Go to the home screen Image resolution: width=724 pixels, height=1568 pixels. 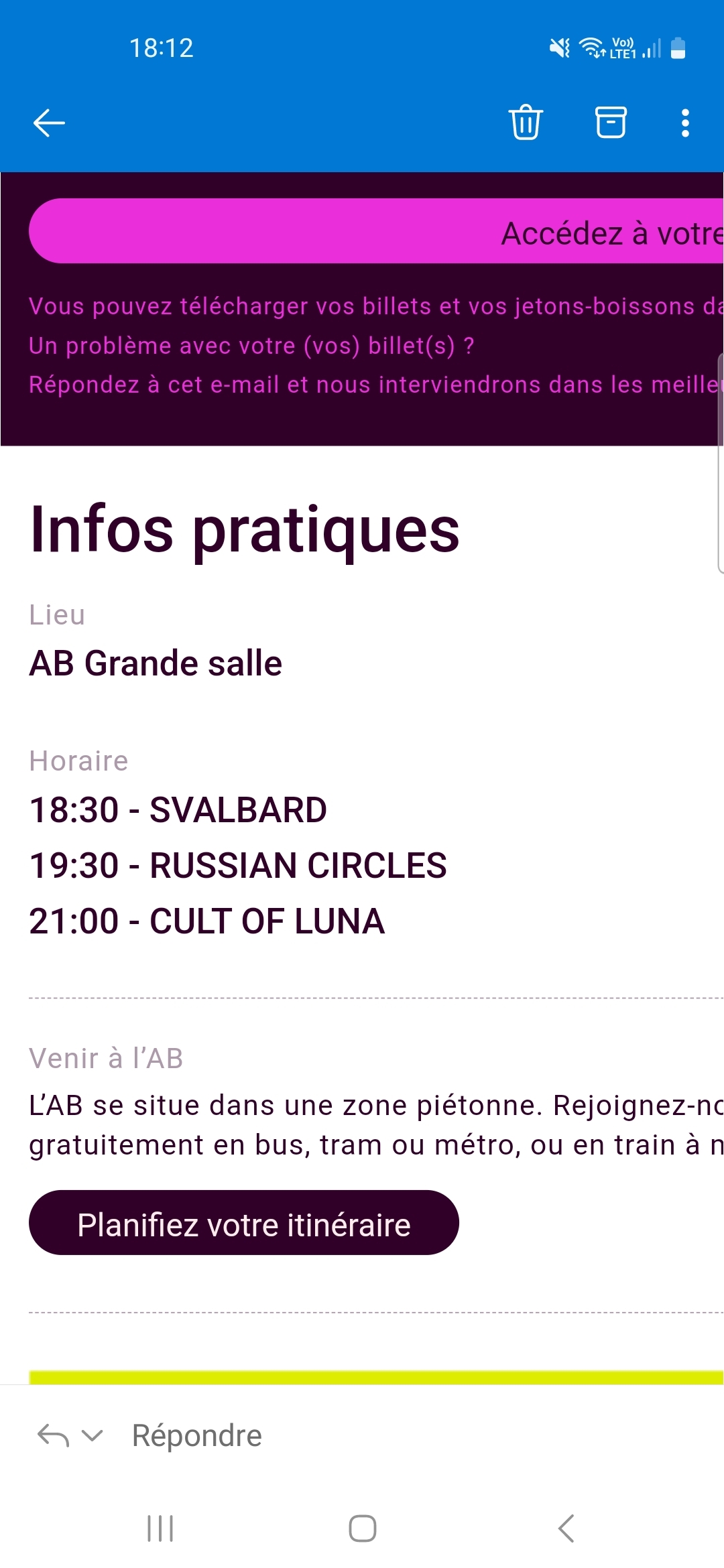tap(362, 1528)
